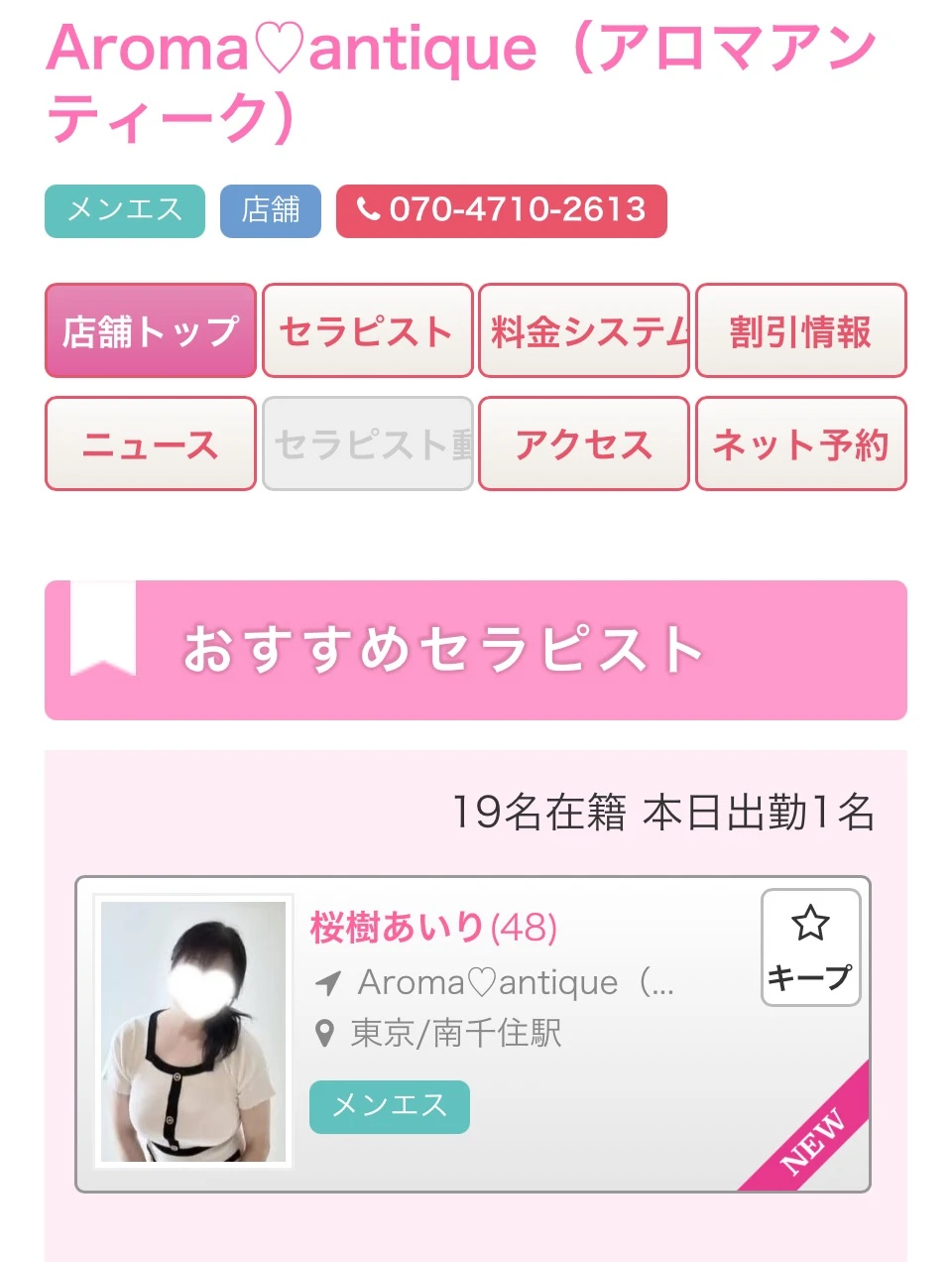Go to the ニュース tab

151,443
